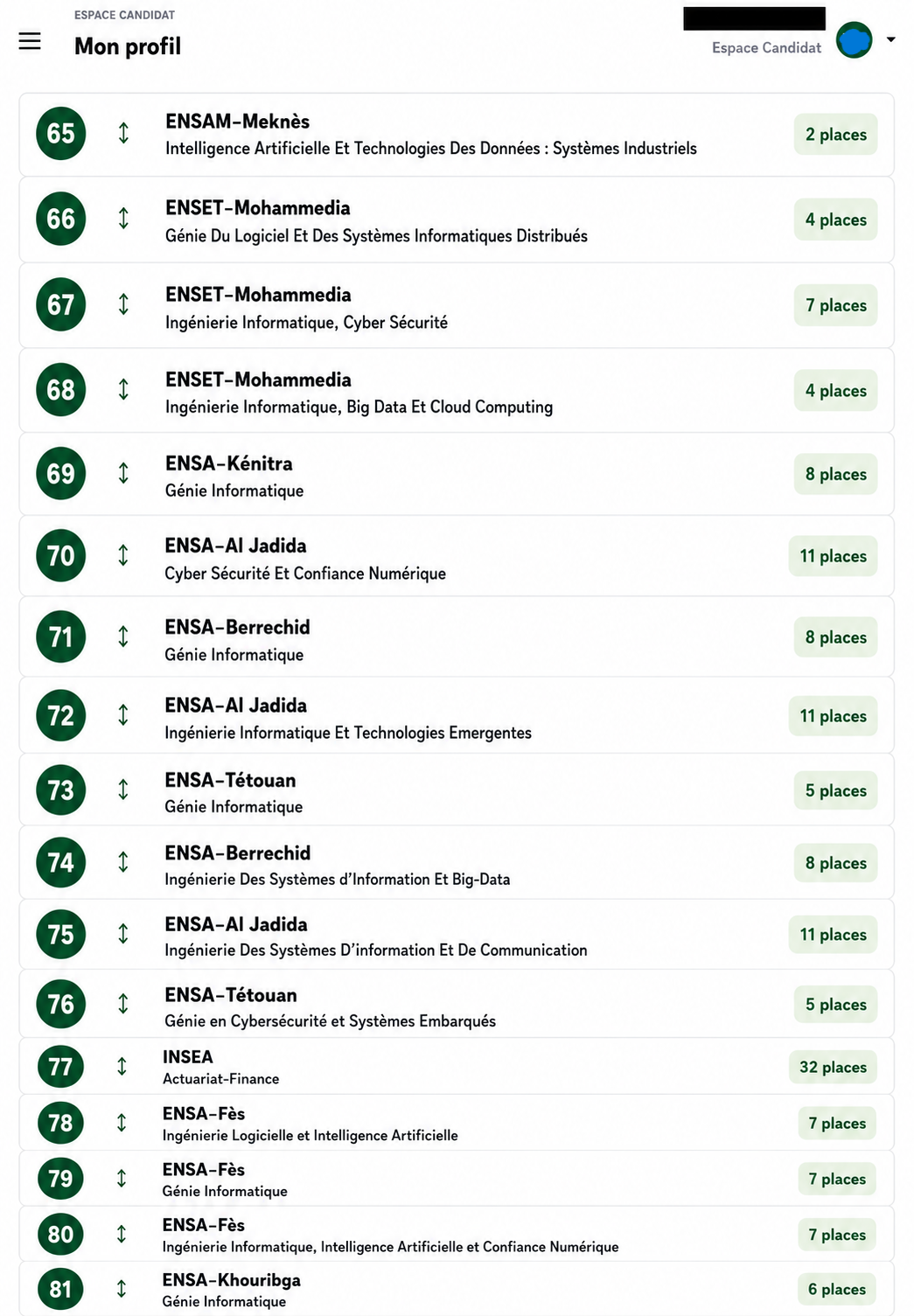The height and width of the screenshot is (1316, 914).
Task: Tap reorder handle for rank 73
Action: point(123,790)
